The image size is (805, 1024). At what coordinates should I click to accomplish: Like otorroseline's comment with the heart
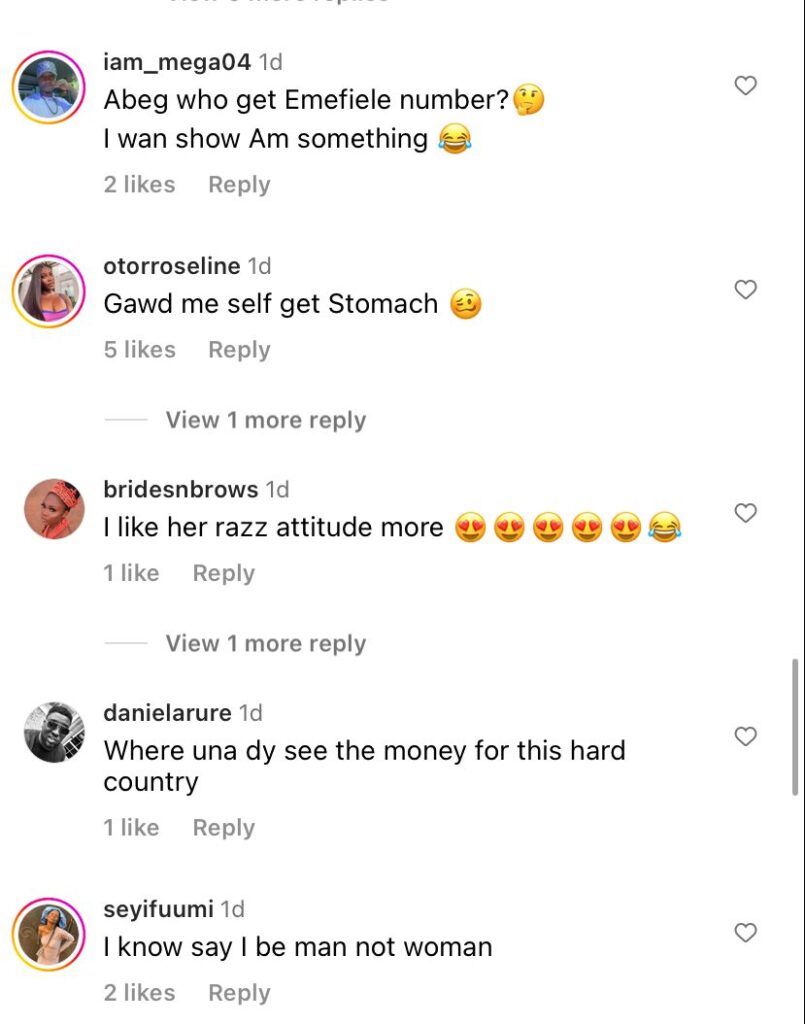coord(745,290)
